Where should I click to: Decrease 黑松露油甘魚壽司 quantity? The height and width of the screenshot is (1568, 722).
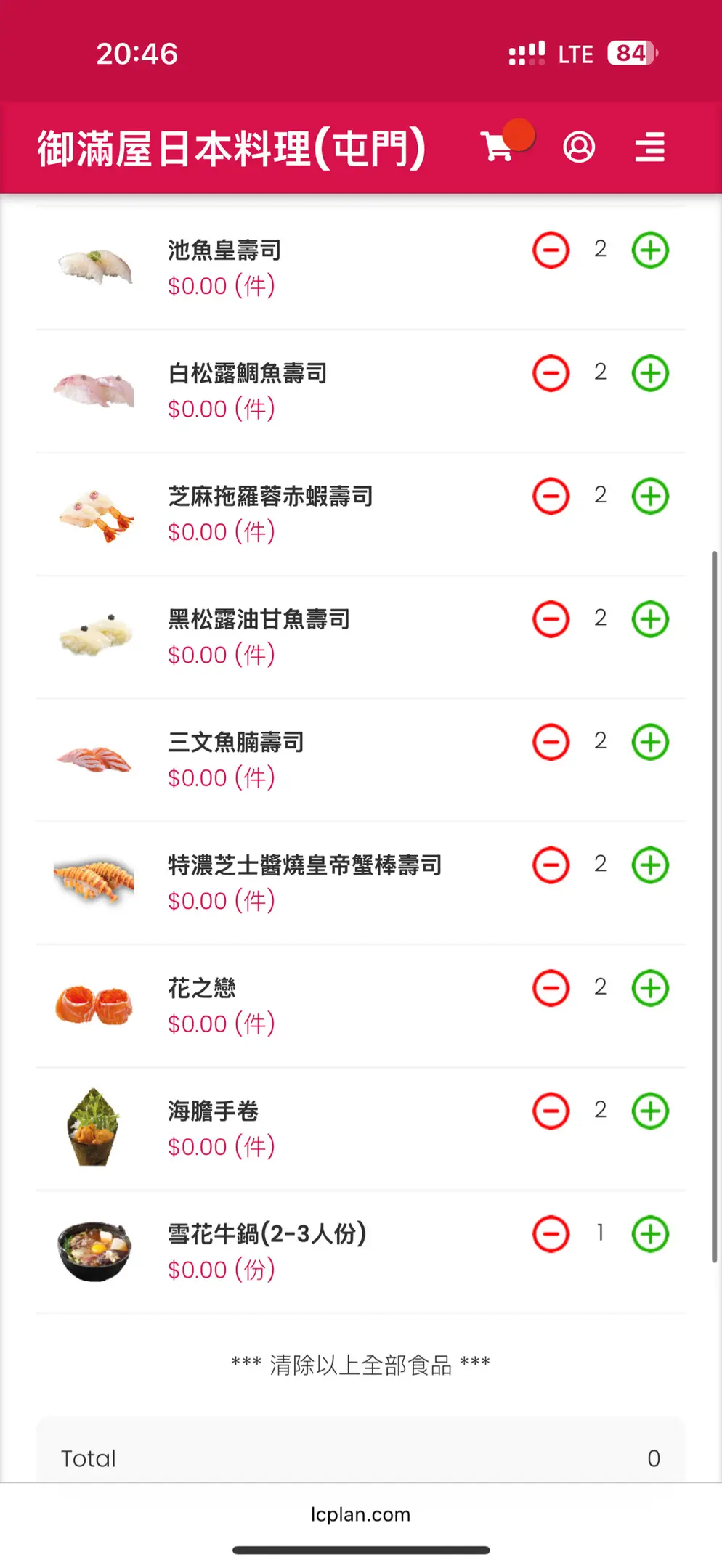click(551, 619)
